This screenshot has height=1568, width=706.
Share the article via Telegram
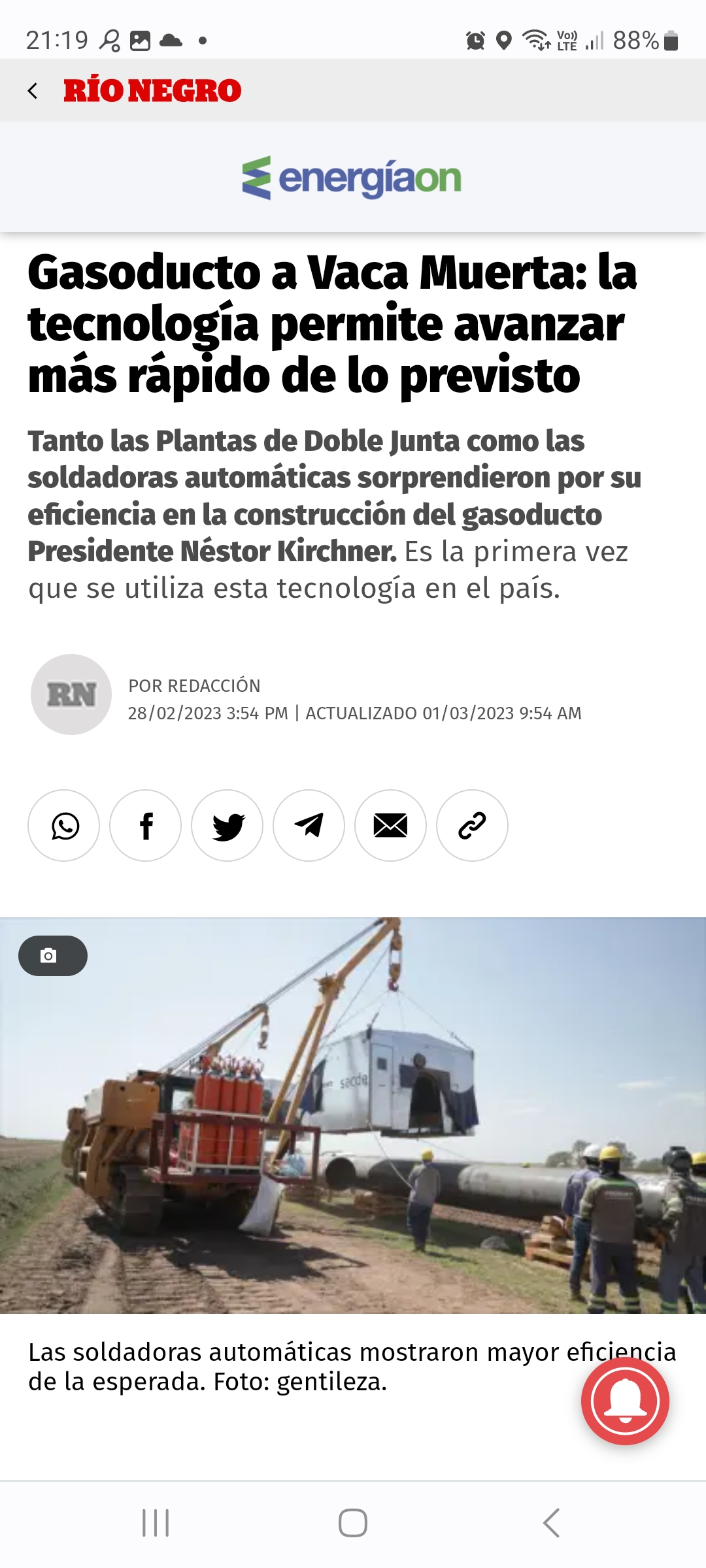[309, 825]
